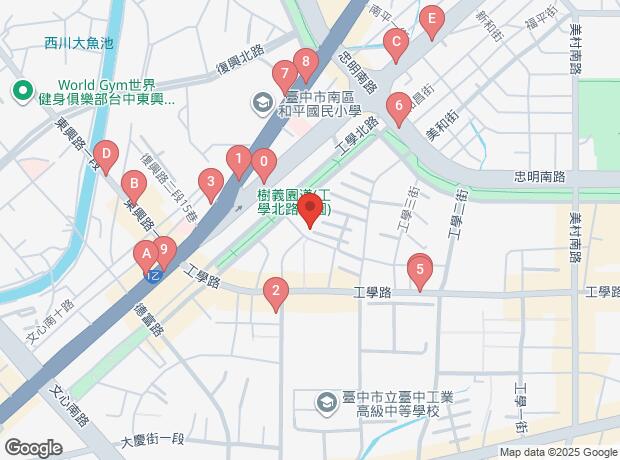Image resolution: width=620 pixels, height=460 pixels.
Task: Open the pin labeled D
Action: click(107, 155)
